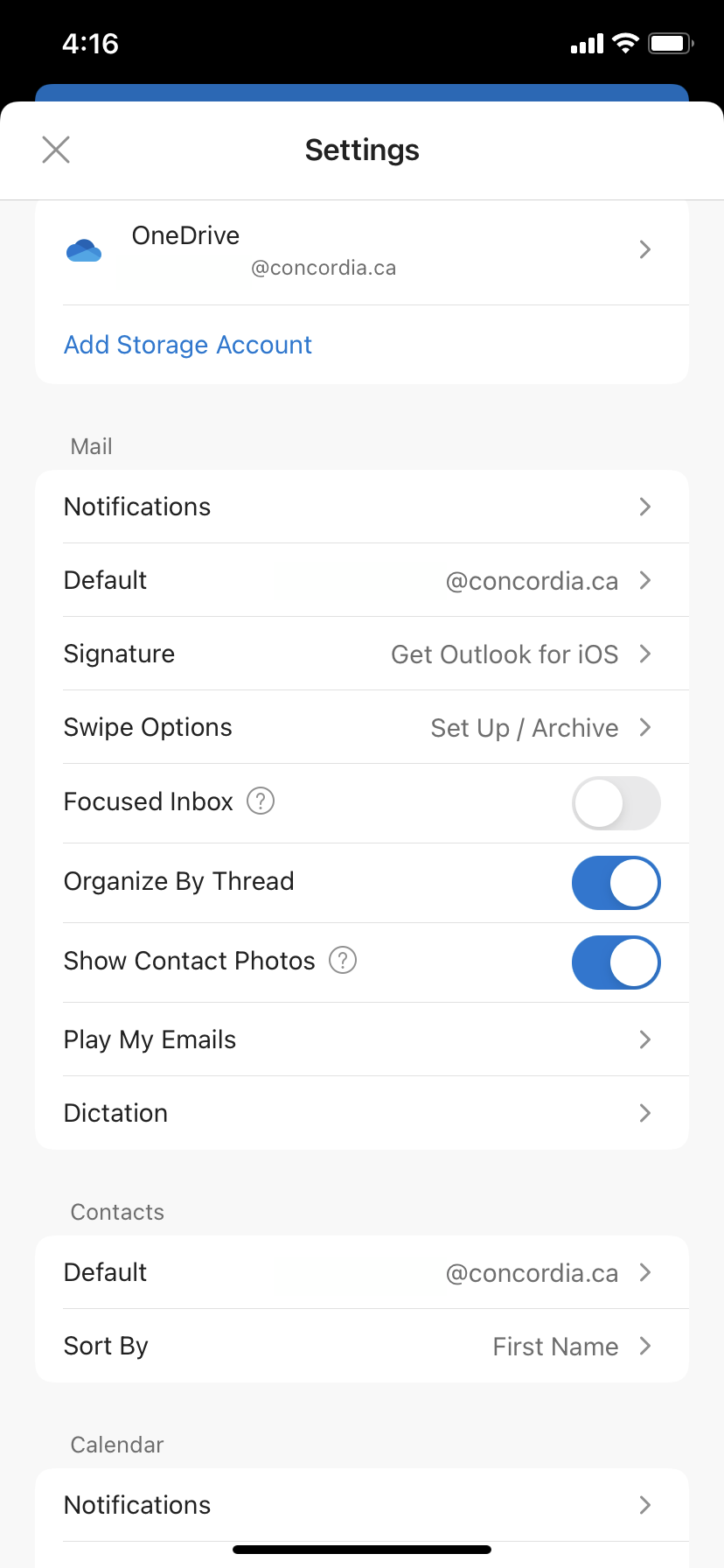Open Mail Notifications settings

[362, 507]
